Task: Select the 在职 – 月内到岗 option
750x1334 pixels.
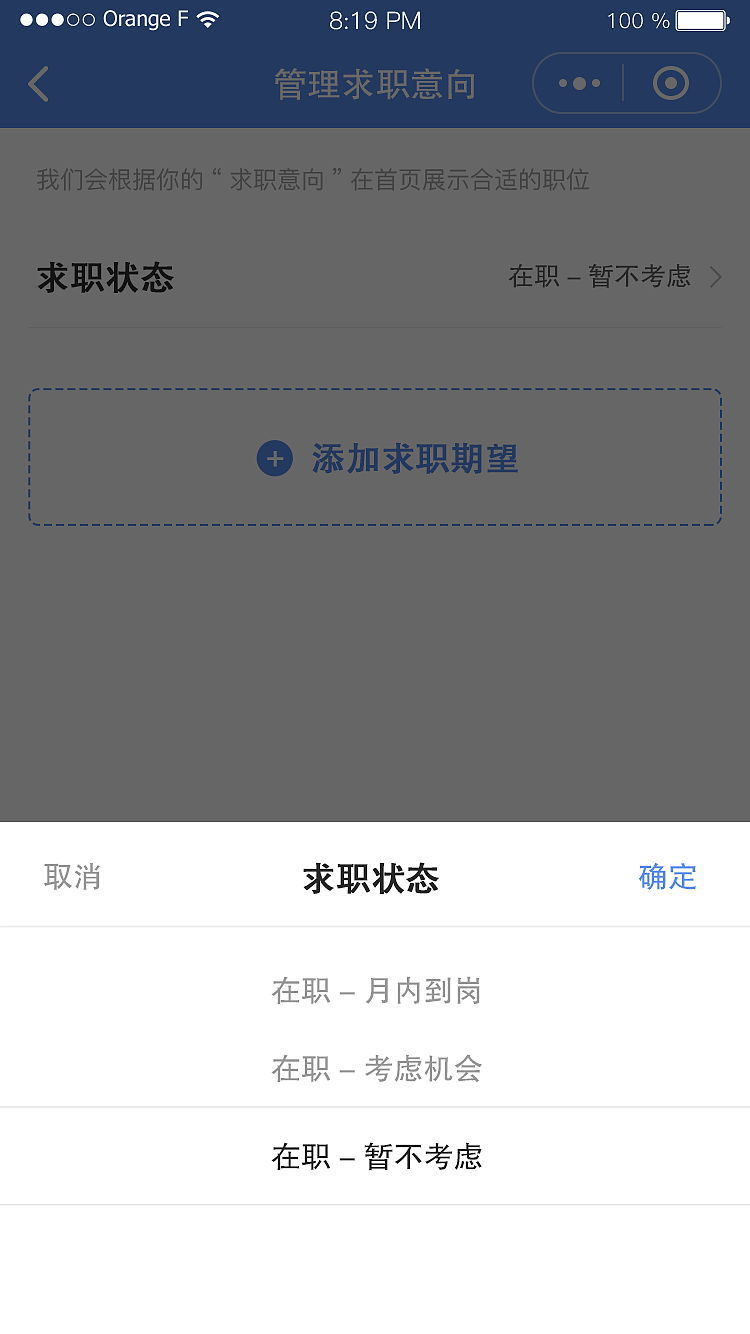Action: tap(375, 991)
